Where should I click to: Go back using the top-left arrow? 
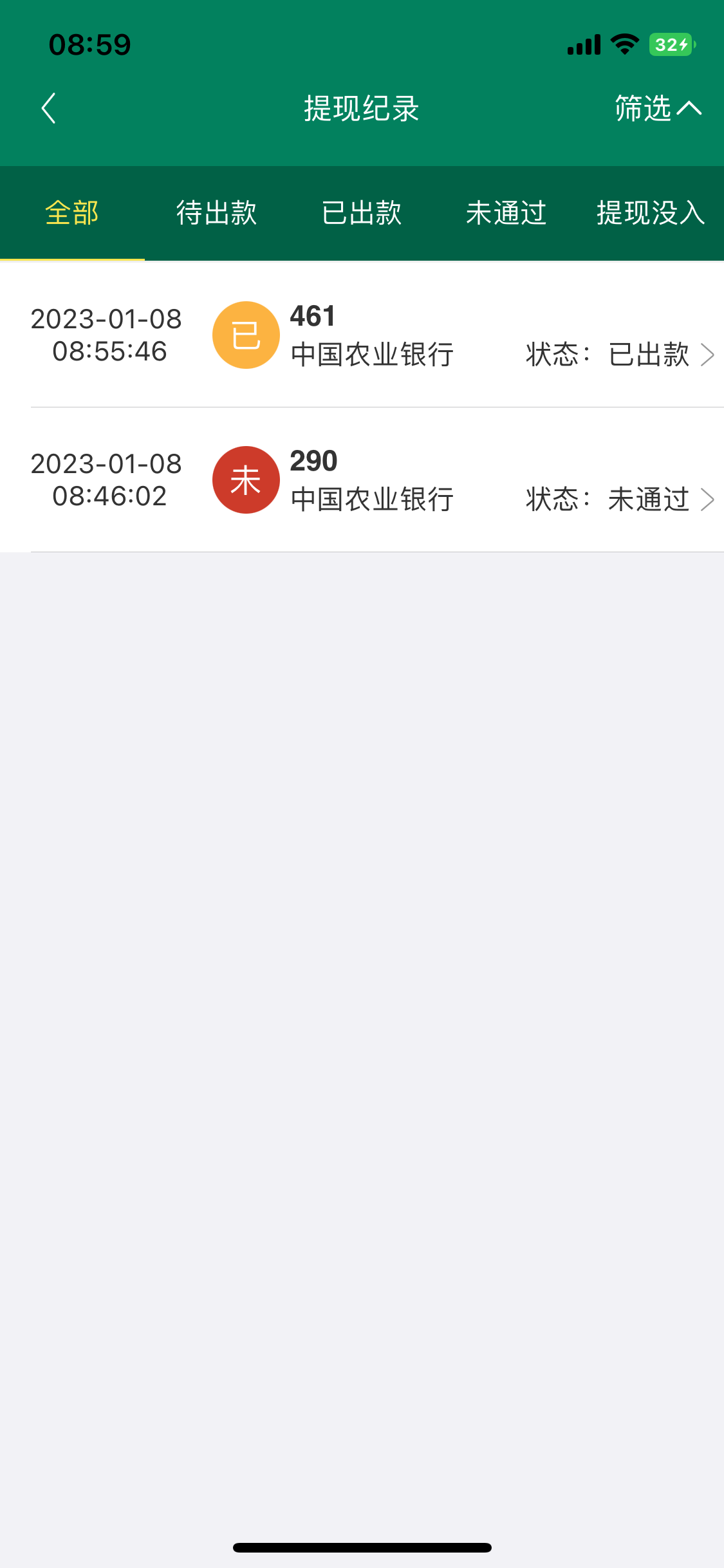49,108
